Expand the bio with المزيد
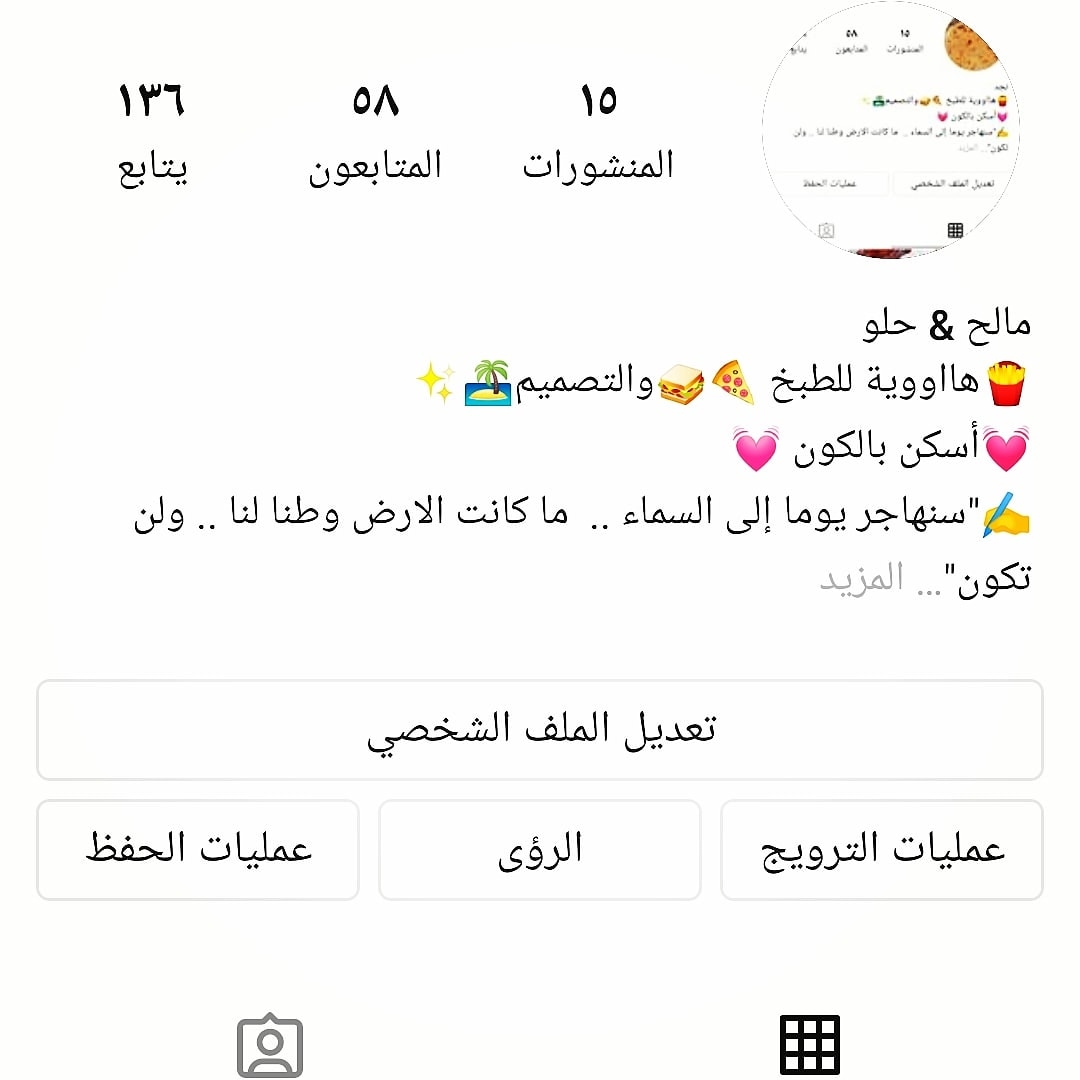1080x1080 pixels. pos(862,578)
